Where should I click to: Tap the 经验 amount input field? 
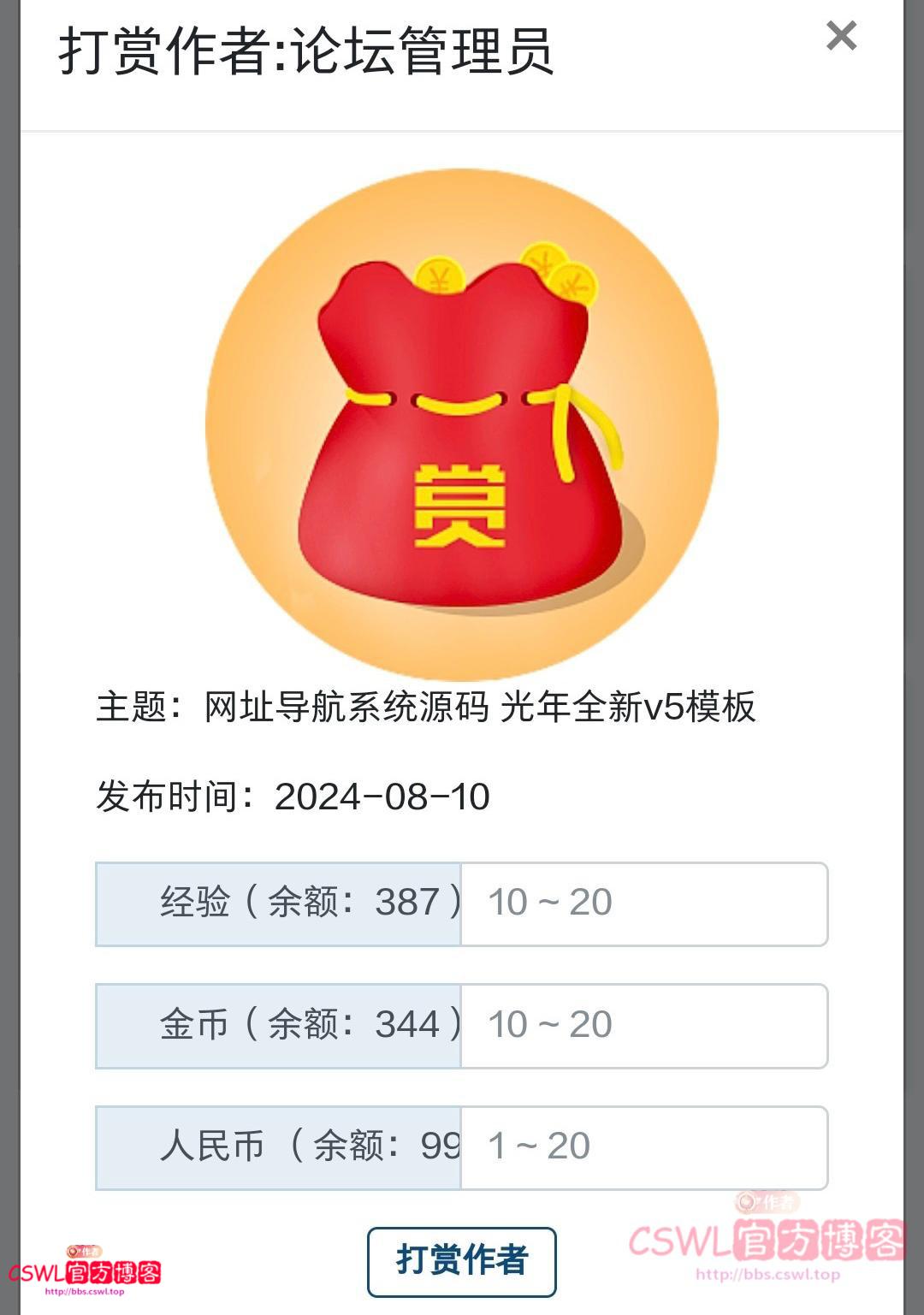pyautogui.click(x=643, y=903)
